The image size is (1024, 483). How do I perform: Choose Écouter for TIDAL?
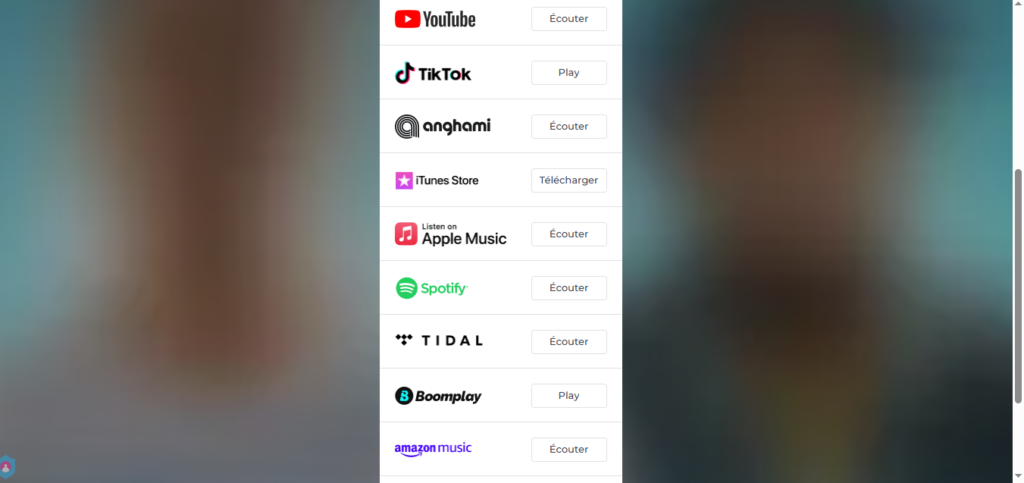(x=568, y=342)
